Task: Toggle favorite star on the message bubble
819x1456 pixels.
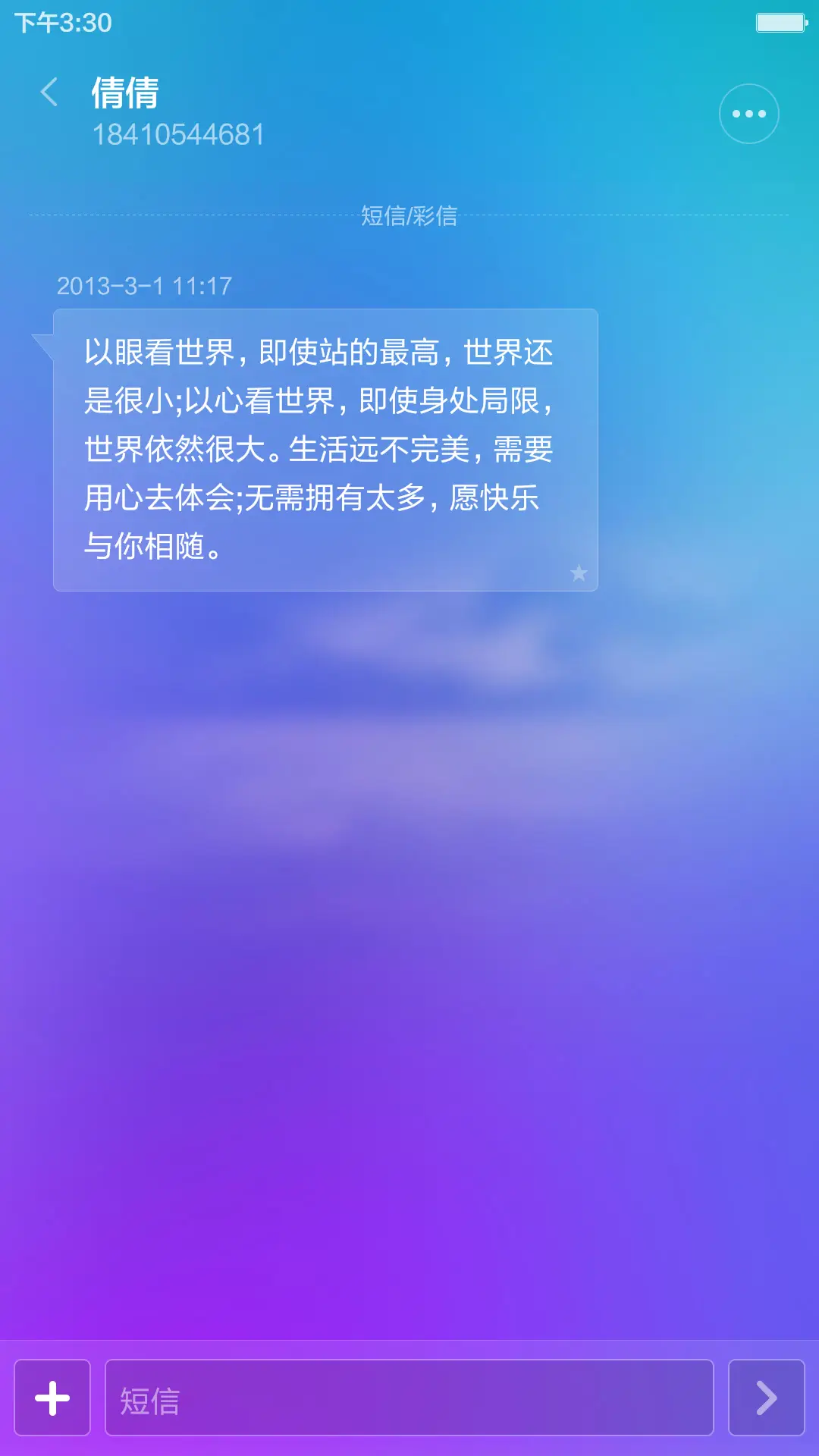Action: 579,574
